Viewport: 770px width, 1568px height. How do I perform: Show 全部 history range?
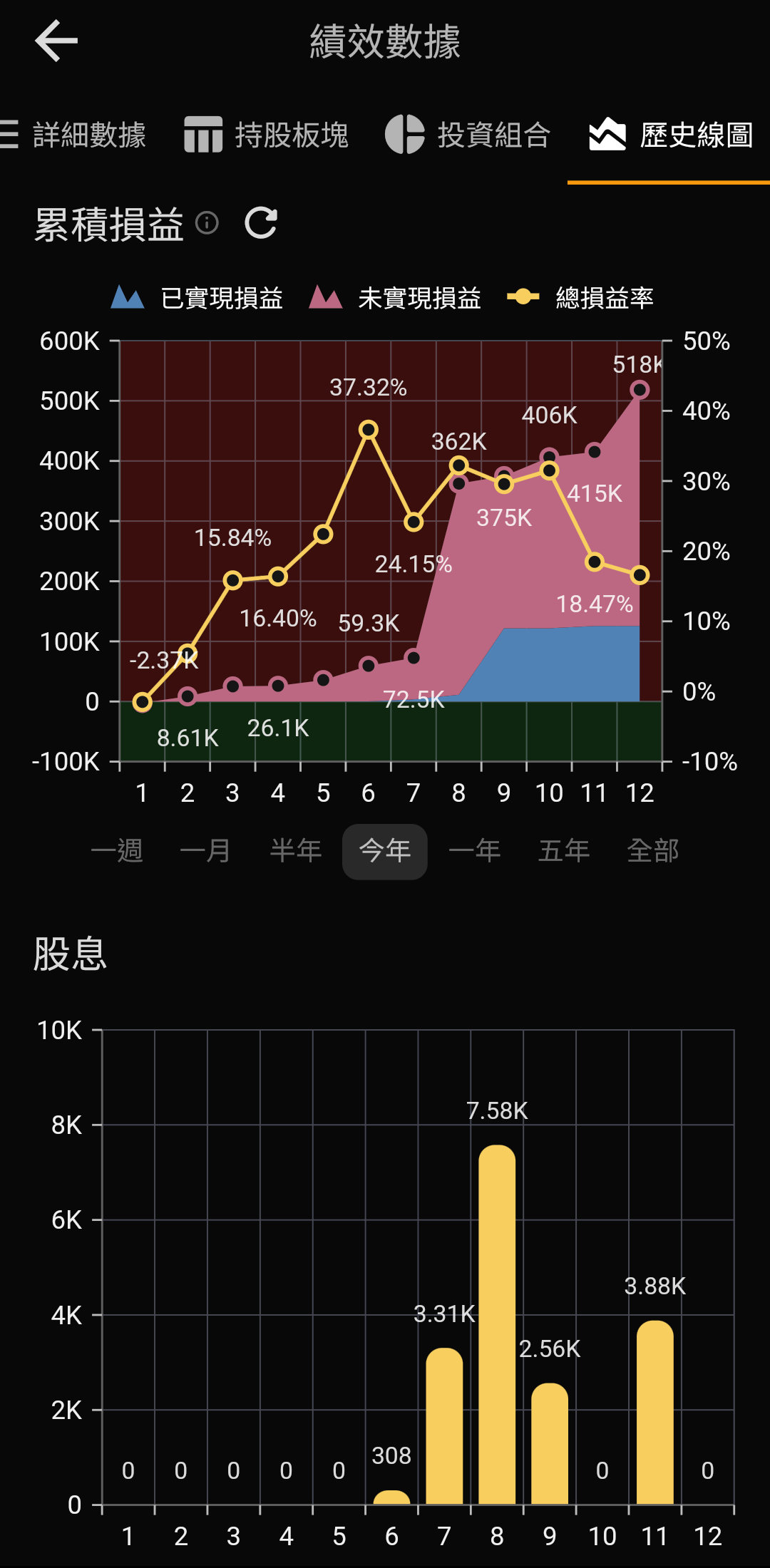[653, 851]
